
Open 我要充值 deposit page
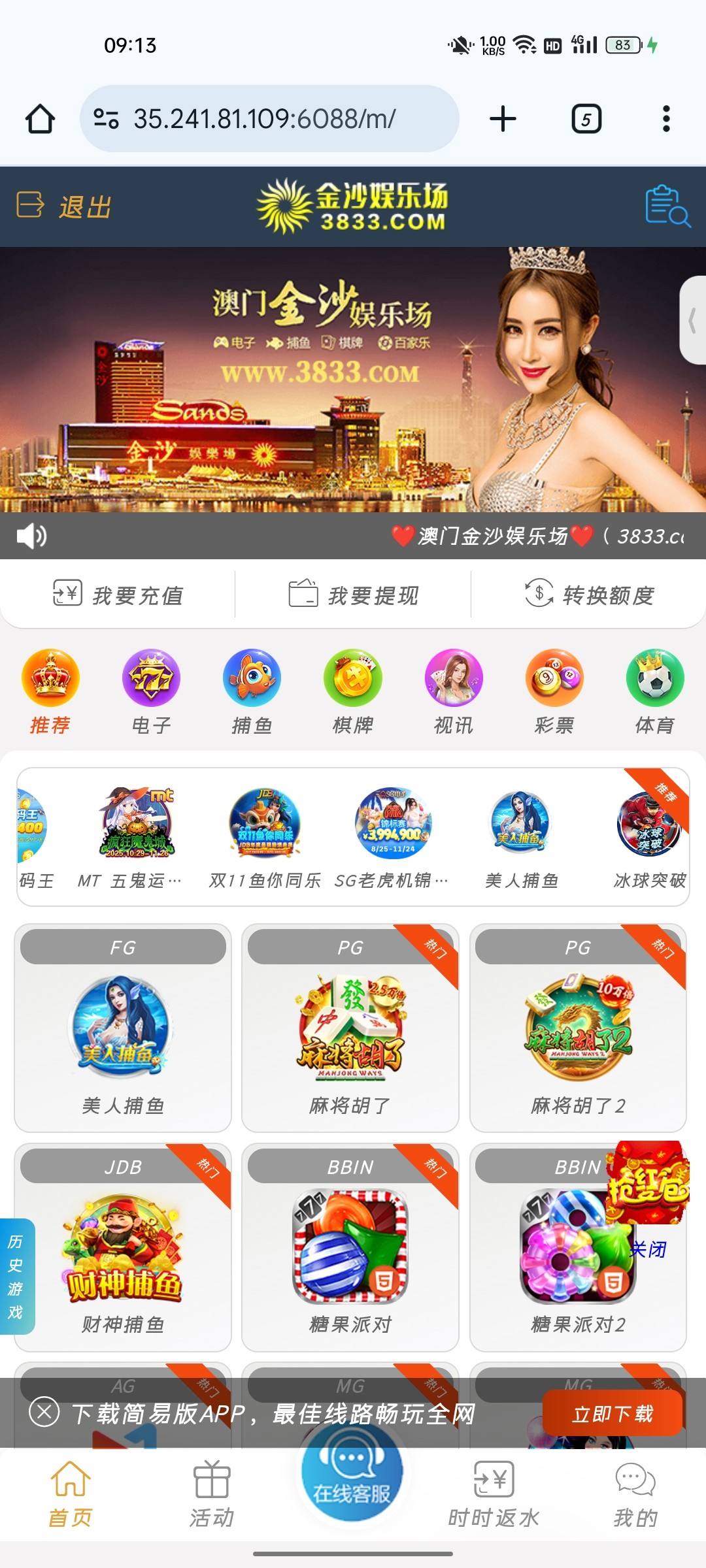[x=118, y=595]
